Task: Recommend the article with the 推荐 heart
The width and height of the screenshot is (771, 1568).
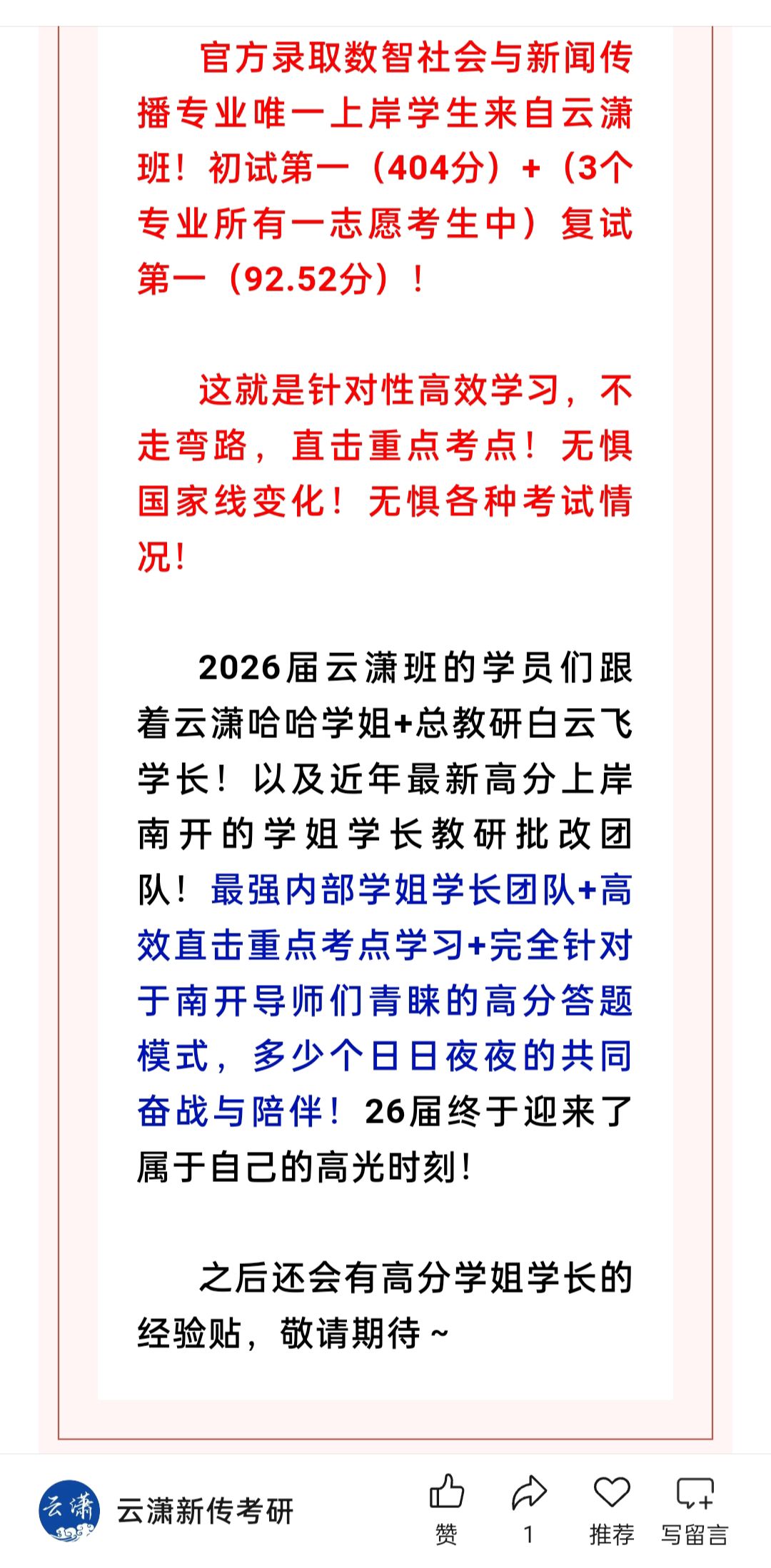Action: pos(612,1509)
